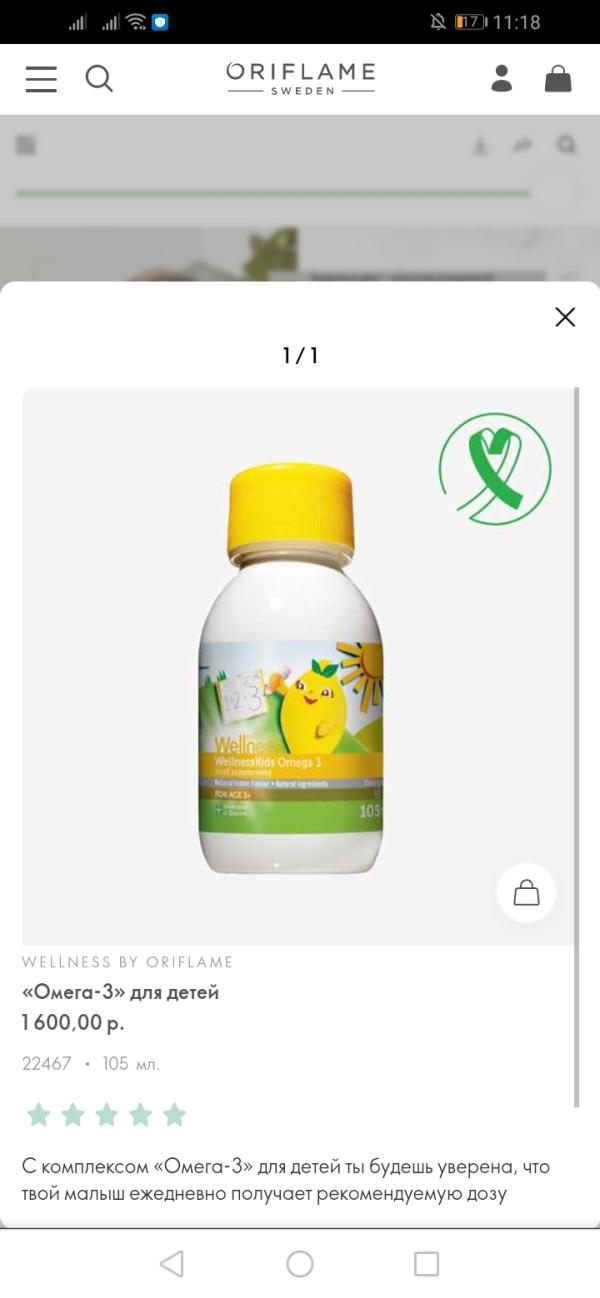The image size is (600, 1298).
Task: Close the product quick view
Action: (x=565, y=317)
